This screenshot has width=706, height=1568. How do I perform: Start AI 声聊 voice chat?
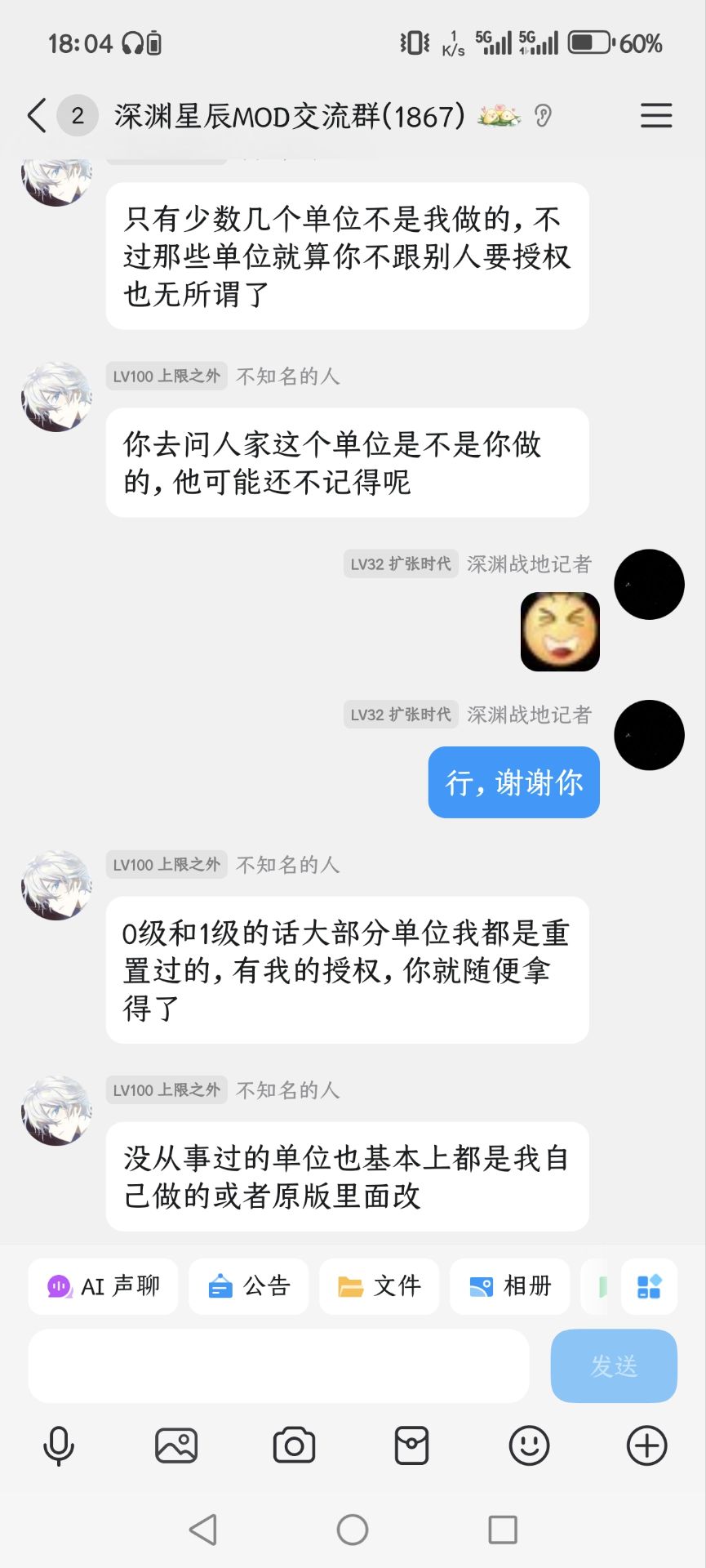pyautogui.click(x=102, y=1286)
